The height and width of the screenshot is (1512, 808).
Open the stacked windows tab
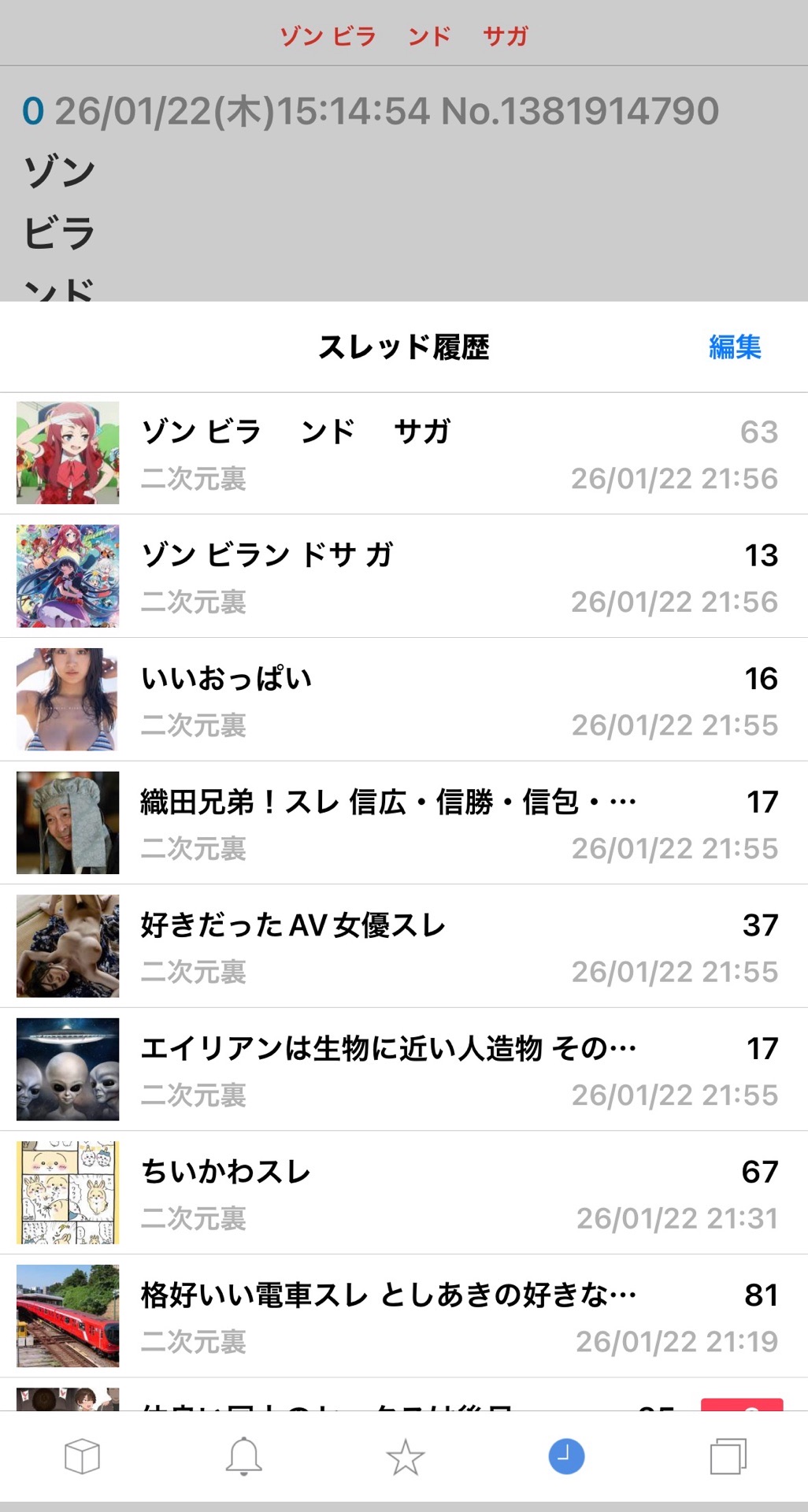click(x=728, y=1456)
